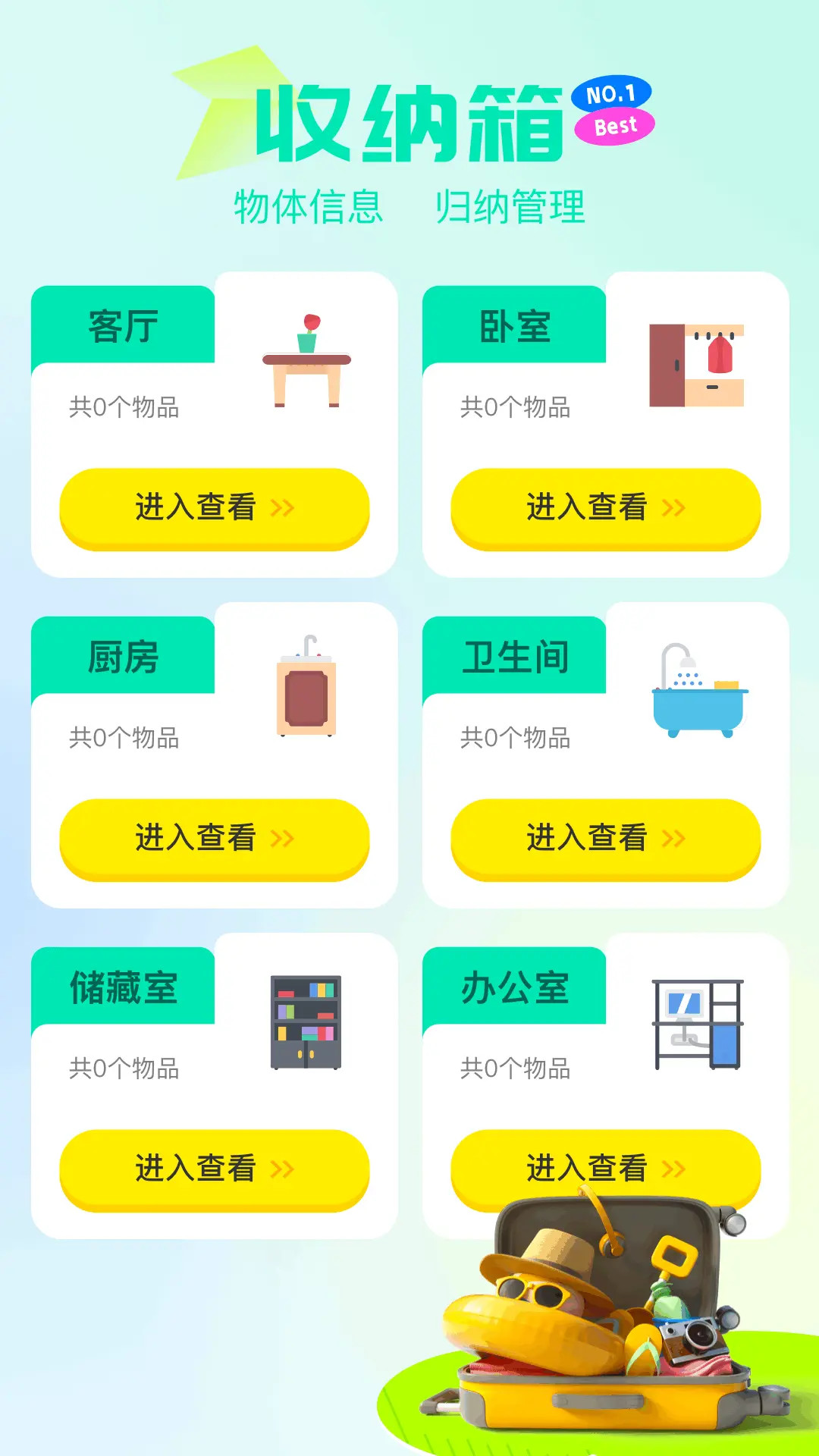Click the computer desk icon on 办公室 card
This screenshot has width=819, height=1456.
coord(698,1024)
